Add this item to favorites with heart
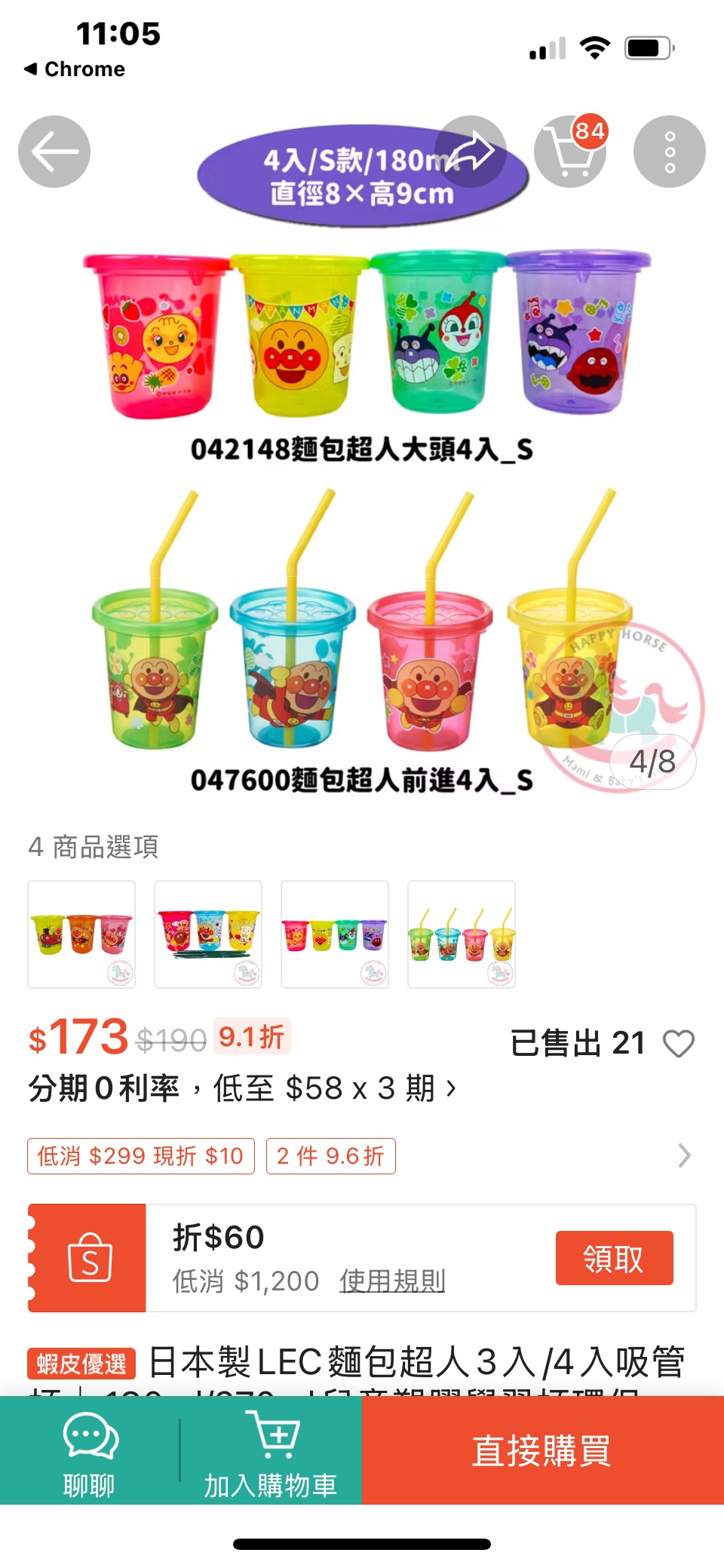724x1568 pixels. pyautogui.click(x=678, y=1044)
